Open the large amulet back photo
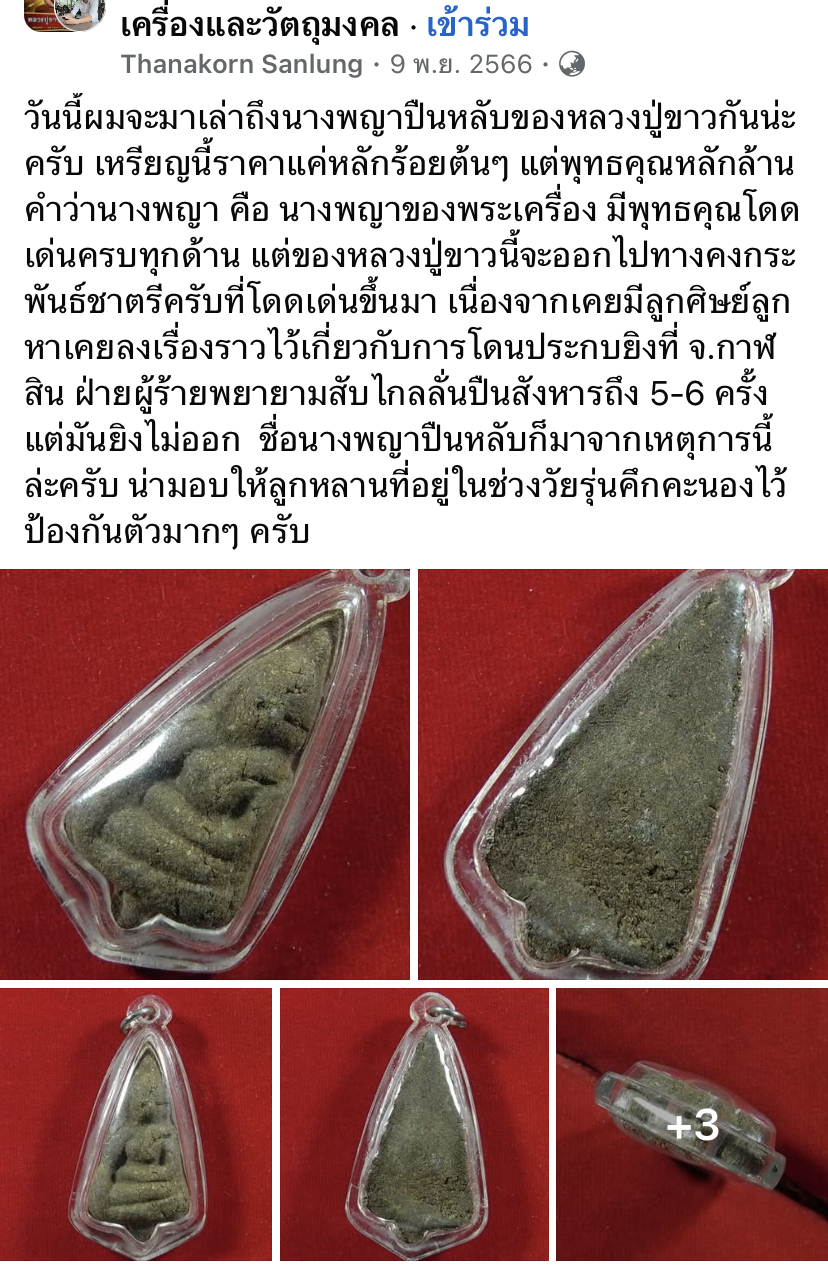This screenshot has height=1274, width=828. pyautogui.click(x=622, y=774)
